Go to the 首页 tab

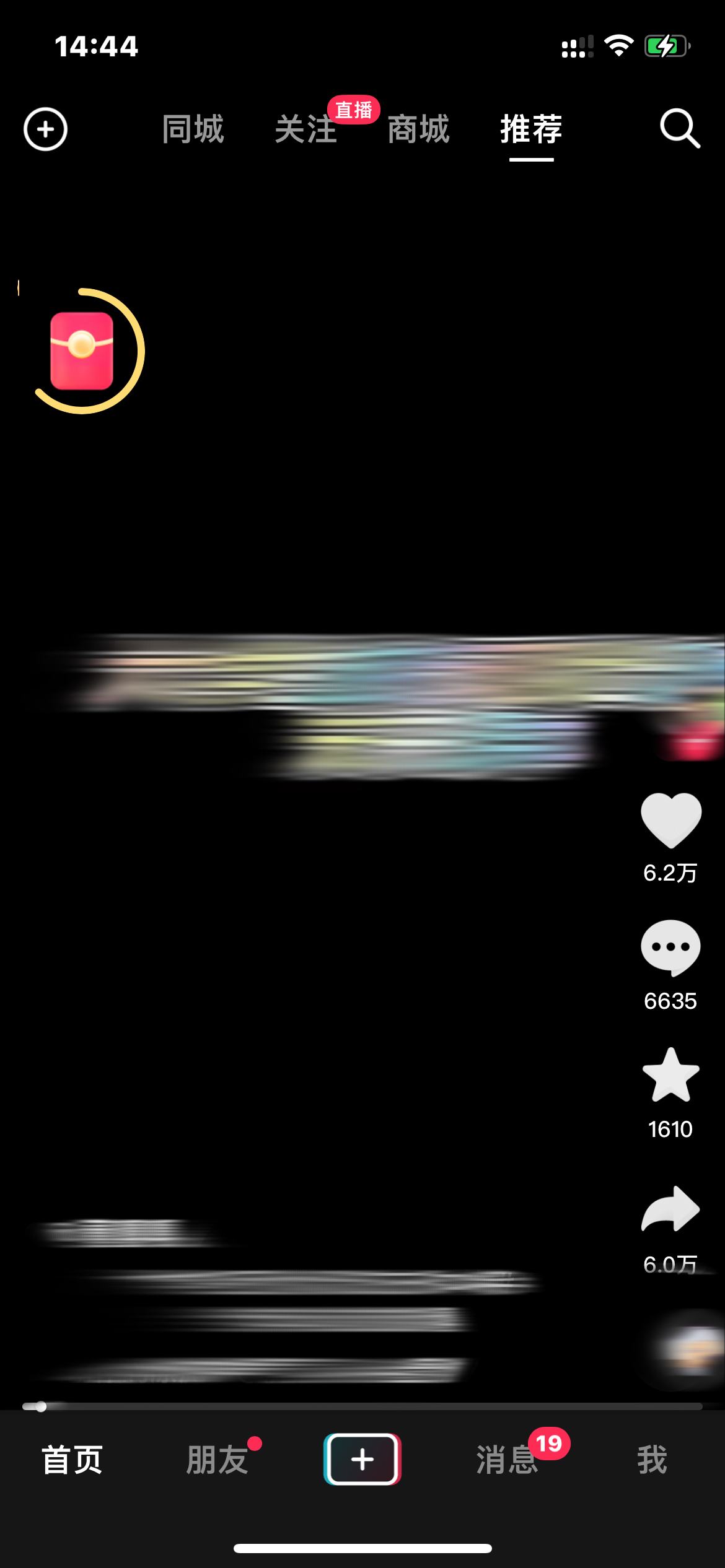point(72,1460)
